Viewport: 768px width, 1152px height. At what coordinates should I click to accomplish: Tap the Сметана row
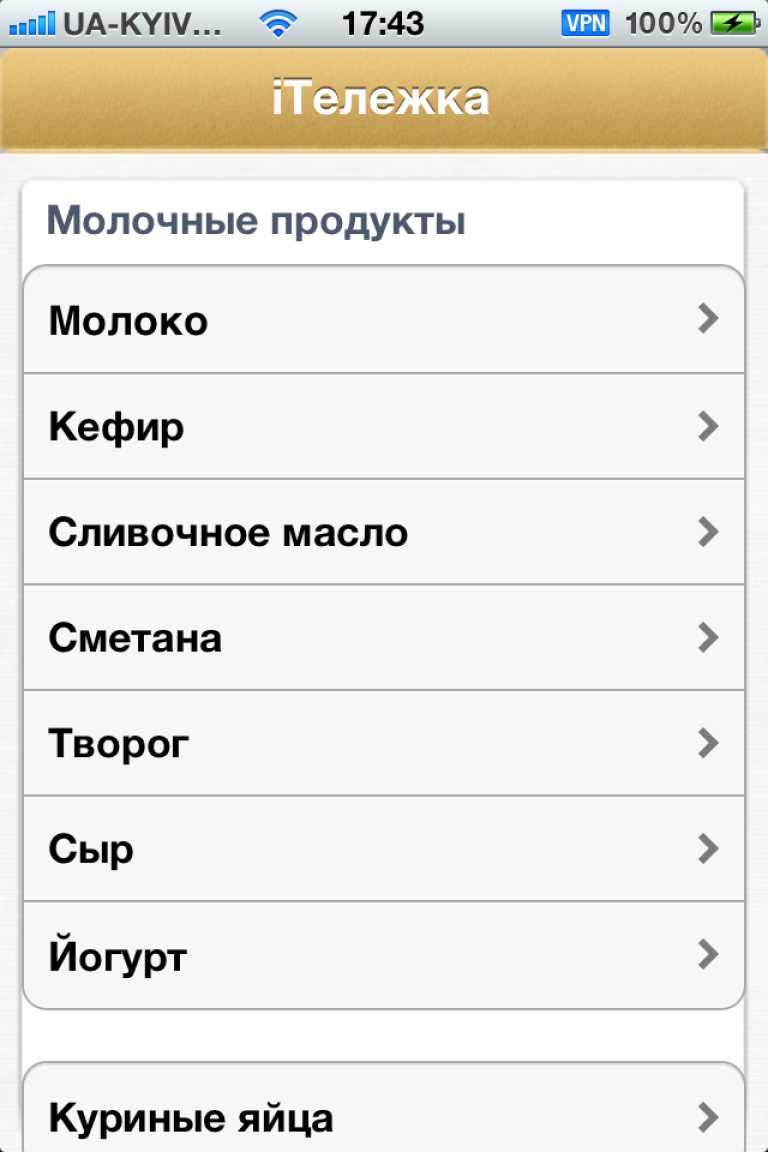(x=384, y=638)
